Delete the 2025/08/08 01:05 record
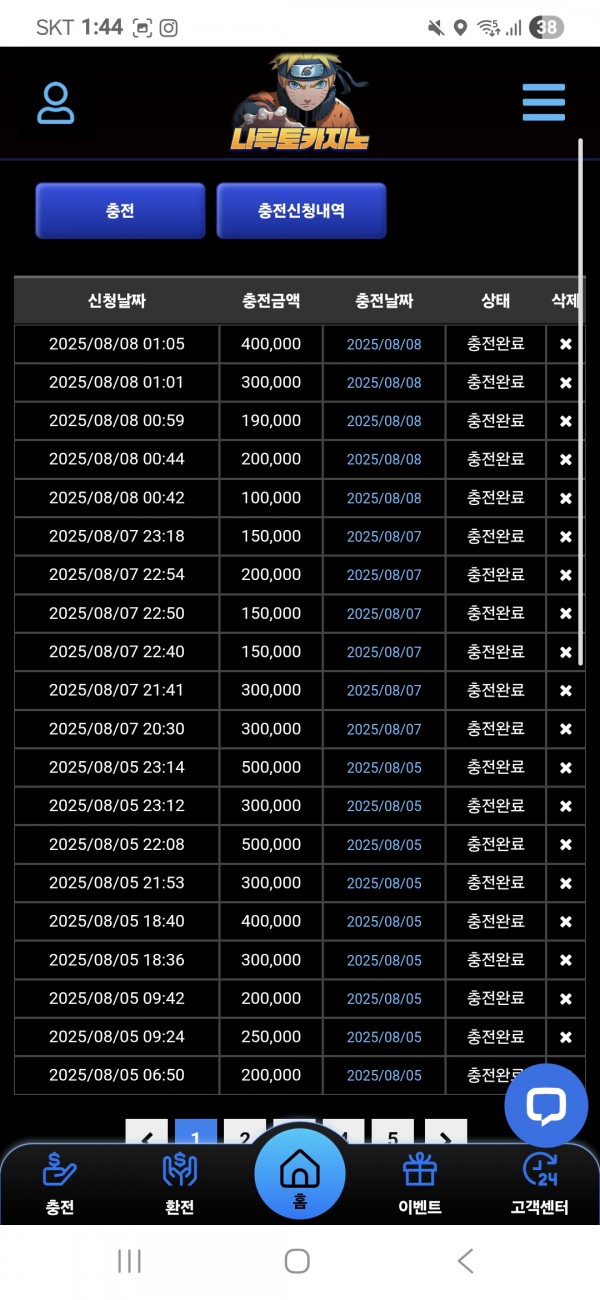The image size is (600, 1300). (565, 344)
